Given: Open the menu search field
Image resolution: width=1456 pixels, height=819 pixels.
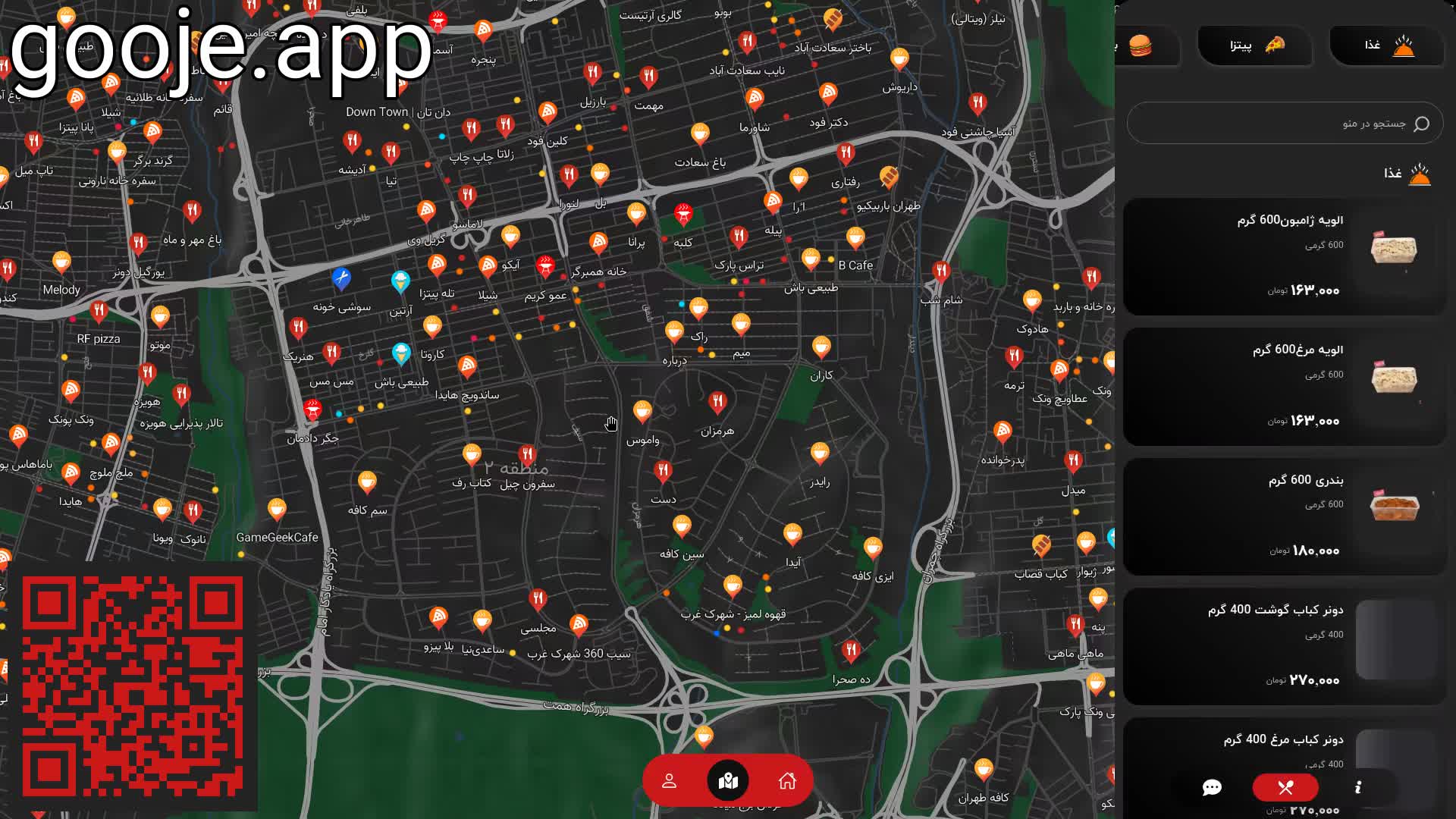Looking at the screenshot, I should (1285, 124).
